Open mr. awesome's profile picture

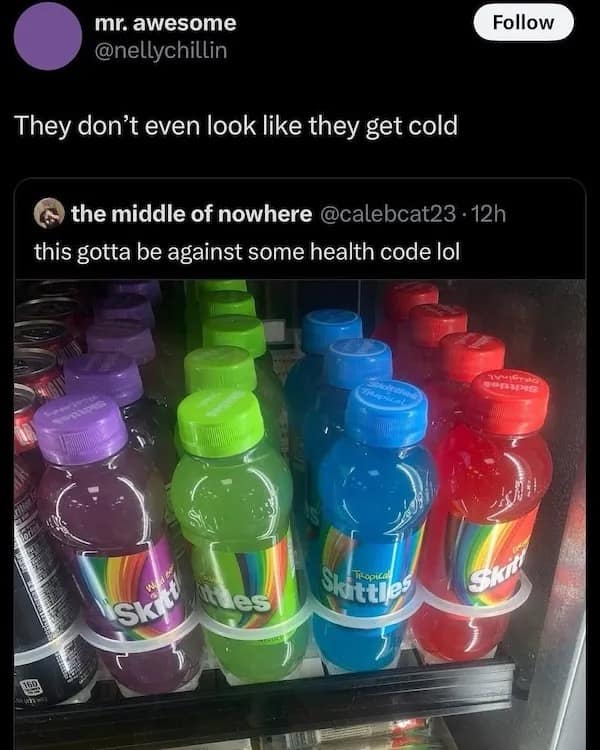[x=48, y=36]
